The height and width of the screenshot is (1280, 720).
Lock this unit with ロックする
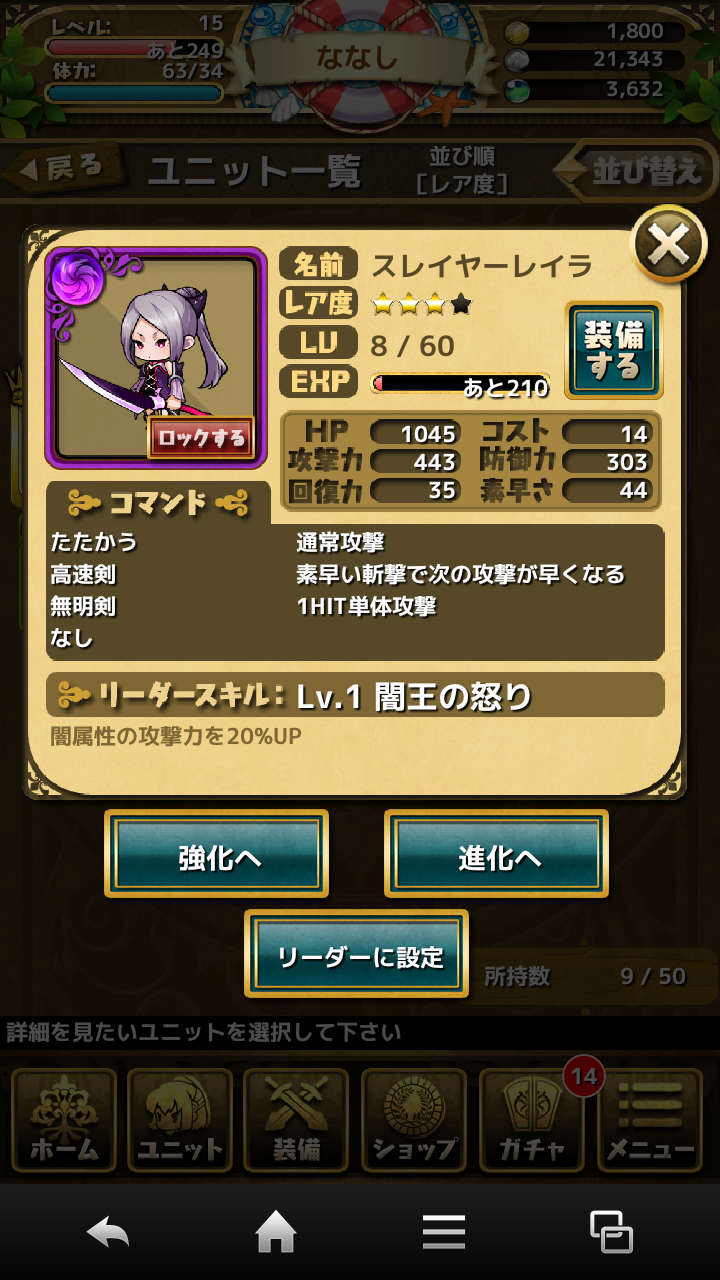point(202,438)
